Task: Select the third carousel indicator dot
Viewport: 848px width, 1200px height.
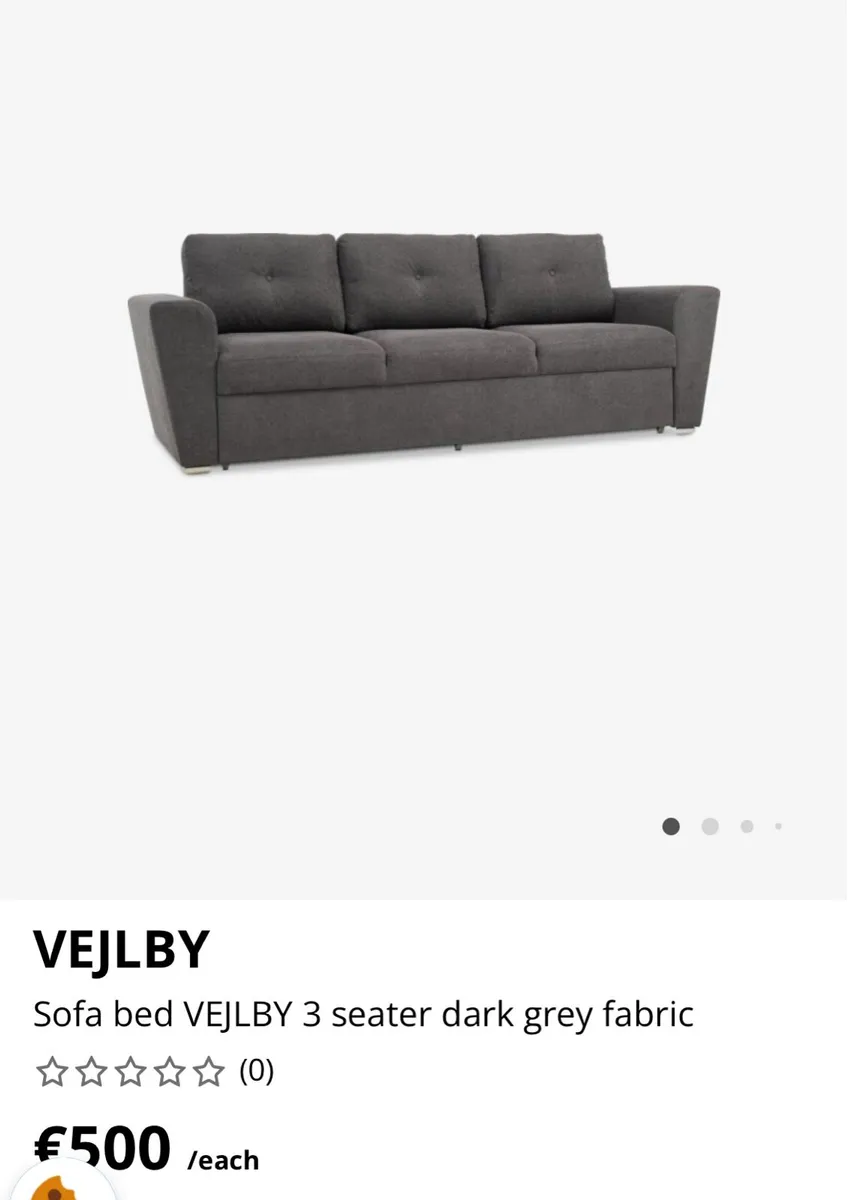Action: pyautogui.click(x=746, y=826)
